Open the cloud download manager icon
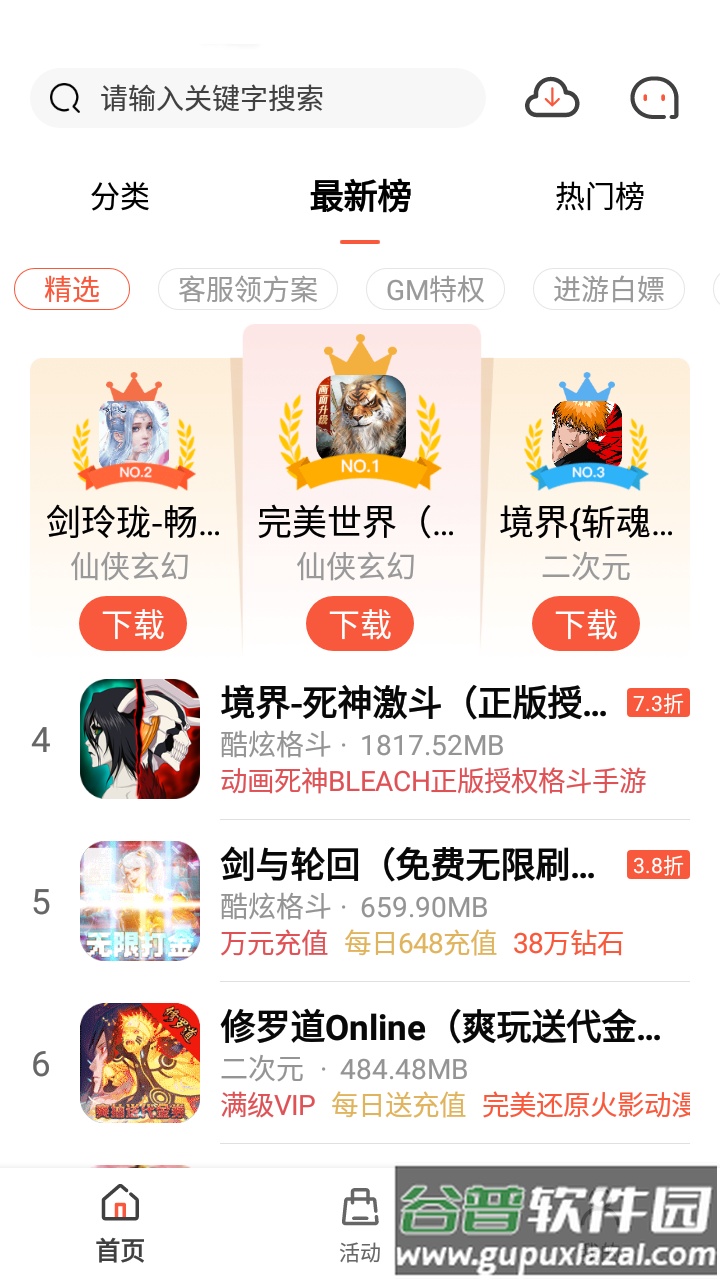Image resolution: width=720 pixels, height=1280 pixels. pos(552,99)
